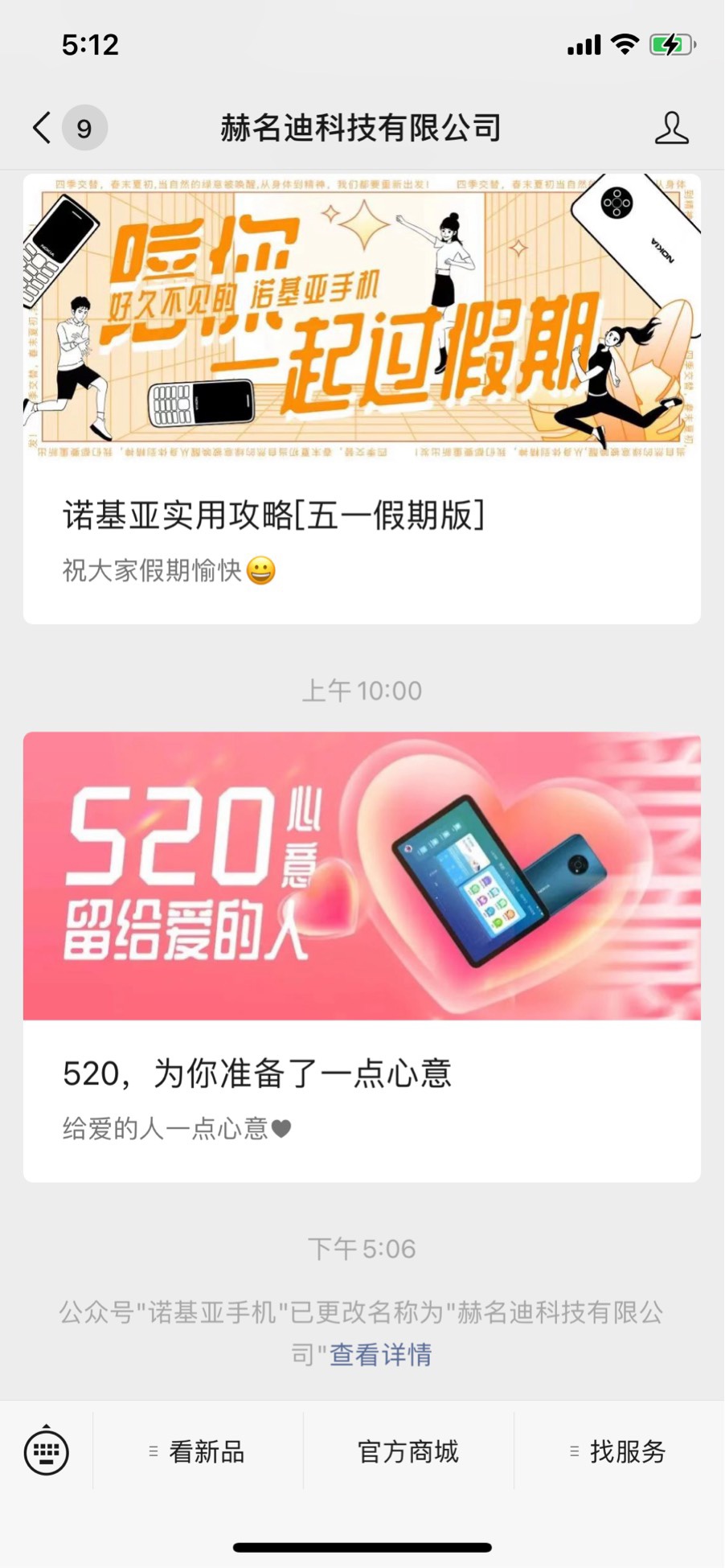Go back to the chat list

tap(42, 128)
